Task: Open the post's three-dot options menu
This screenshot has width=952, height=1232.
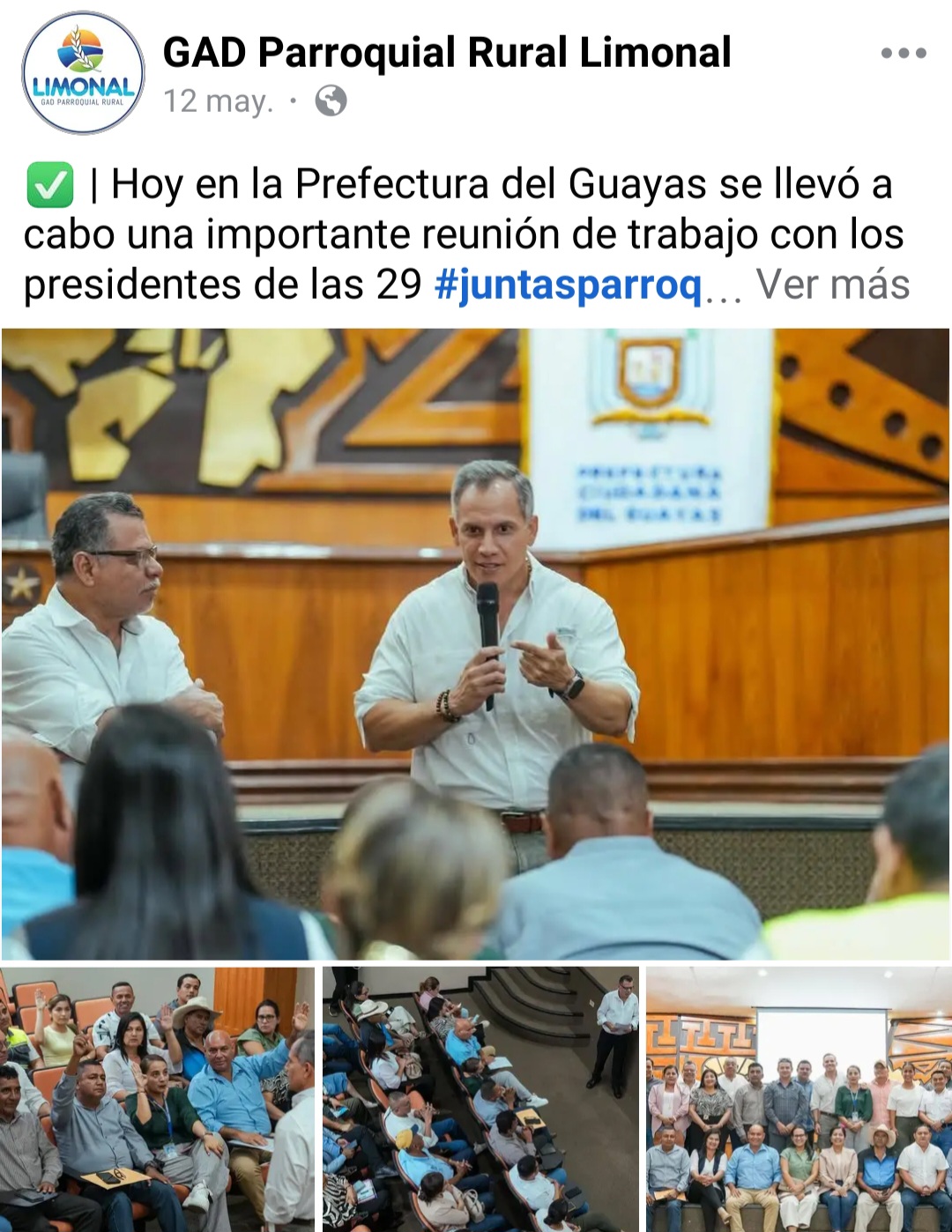Action: (x=904, y=53)
